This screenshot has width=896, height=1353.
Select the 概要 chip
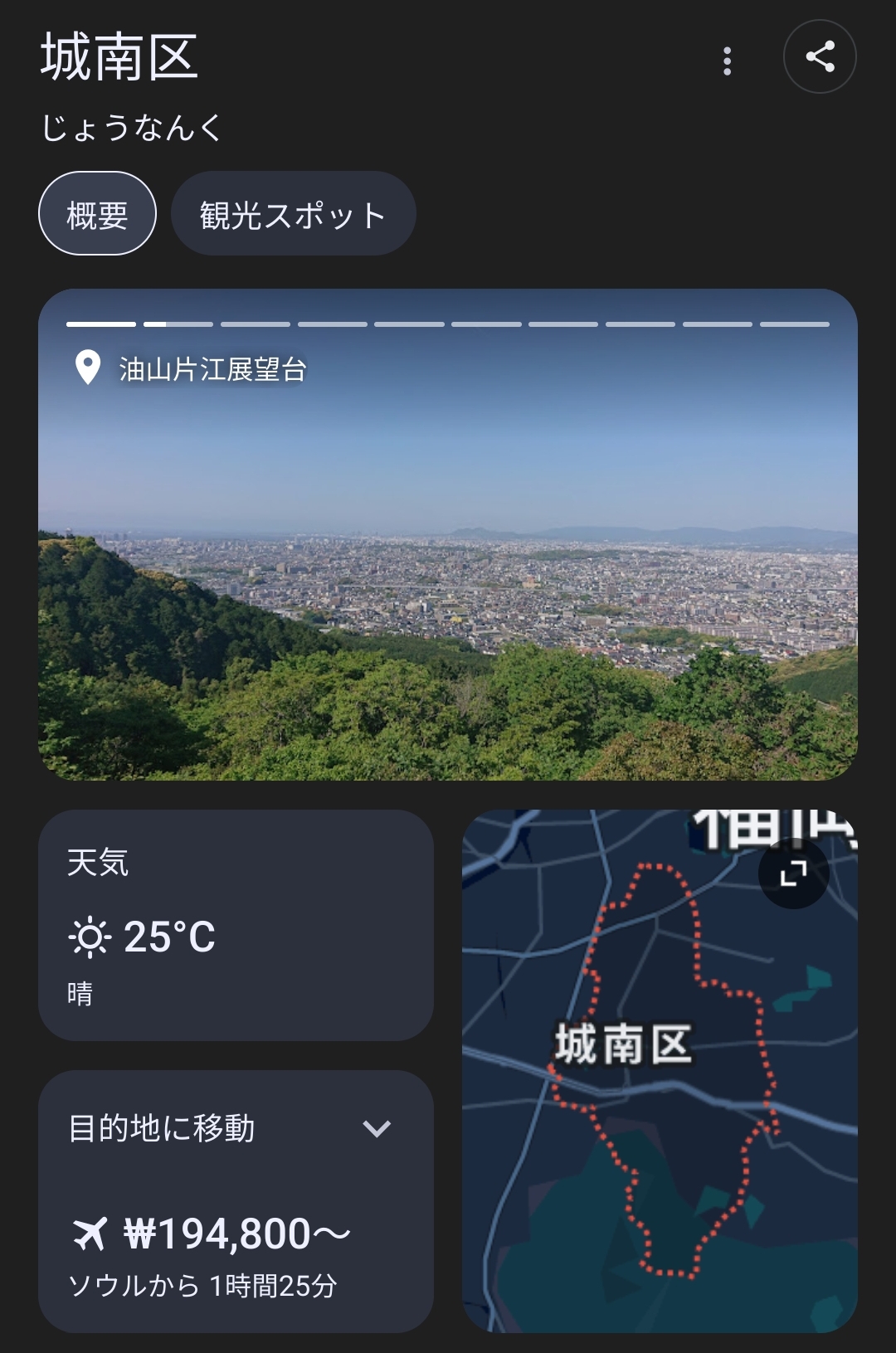(97, 214)
